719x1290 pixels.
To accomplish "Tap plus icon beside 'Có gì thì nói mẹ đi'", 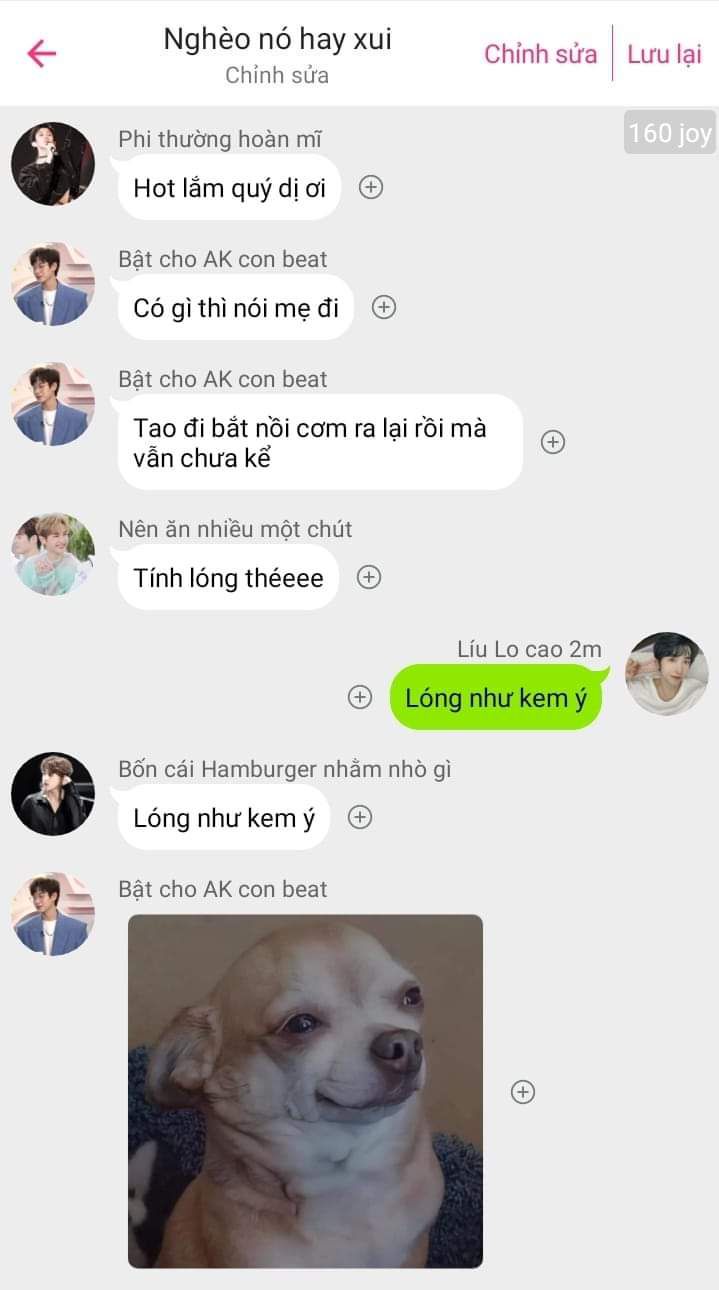I will tap(384, 307).
